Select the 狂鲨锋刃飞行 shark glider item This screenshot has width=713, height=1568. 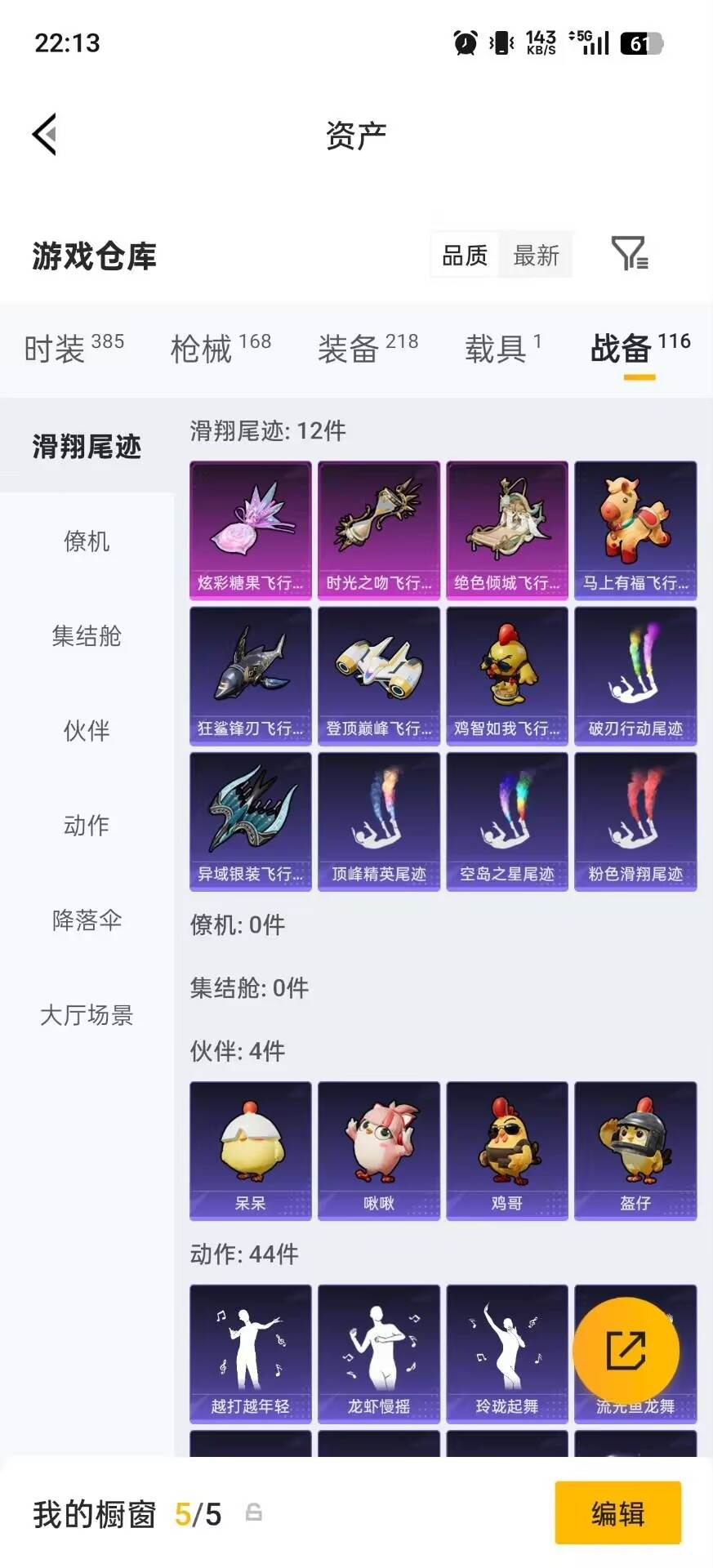(249, 675)
